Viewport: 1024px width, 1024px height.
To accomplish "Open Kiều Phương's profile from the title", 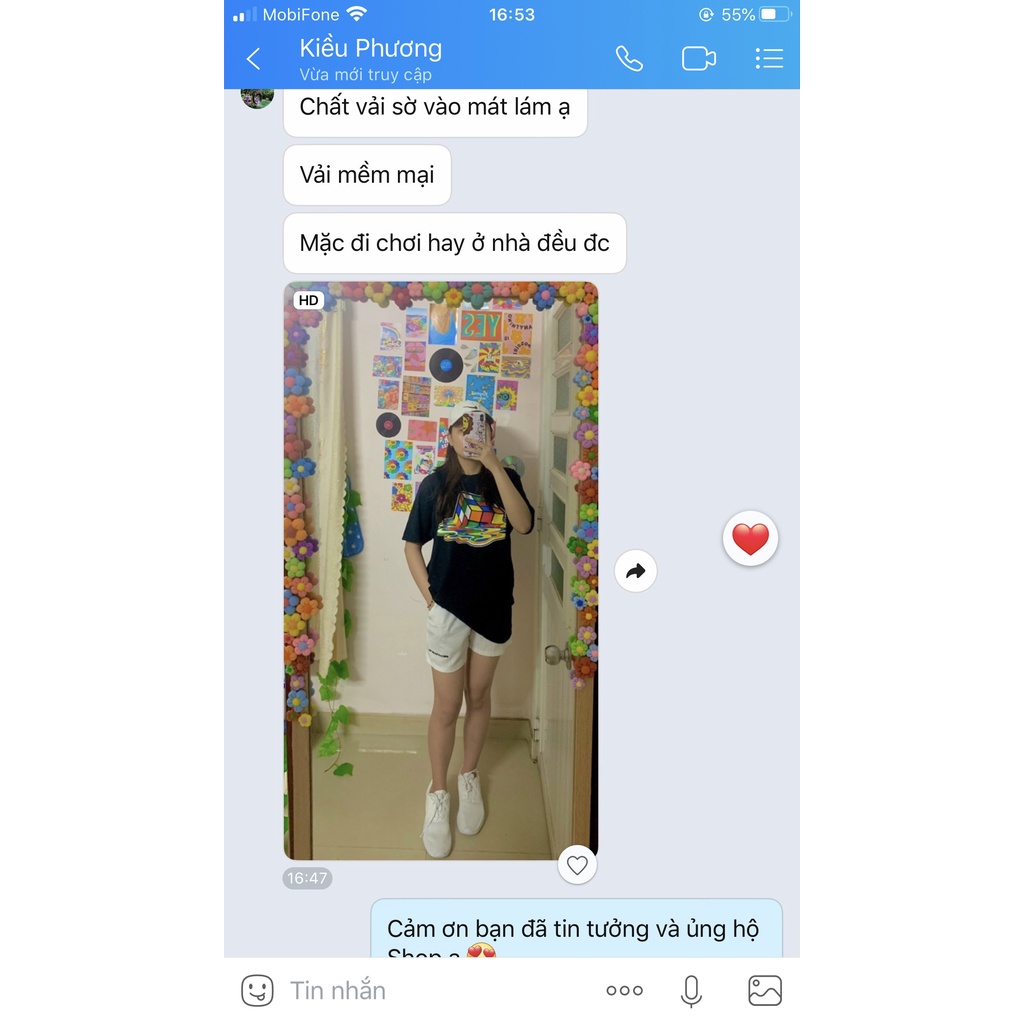I will click(370, 49).
